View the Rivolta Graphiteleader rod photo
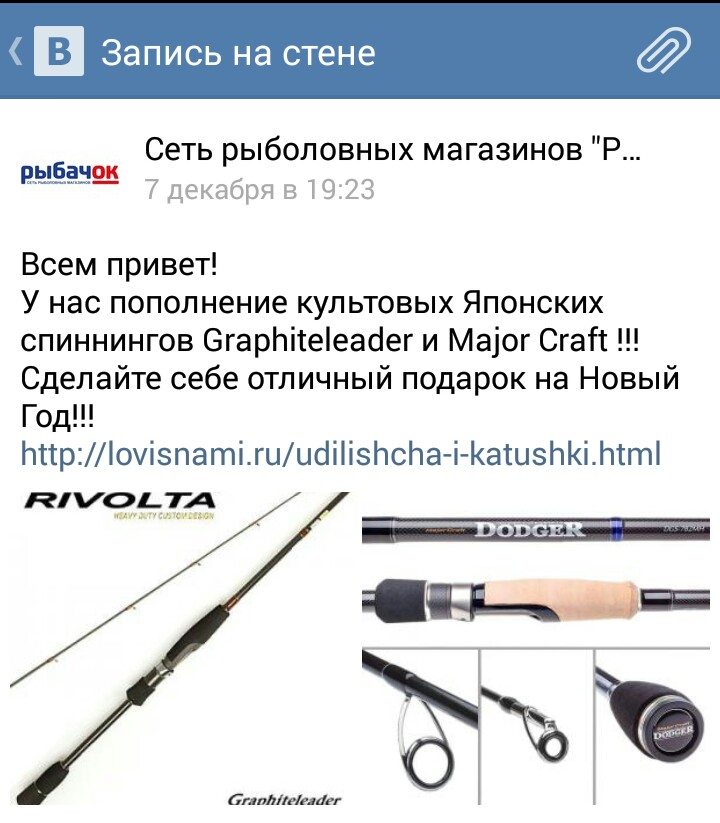720x823 pixels. click(180, 648)
